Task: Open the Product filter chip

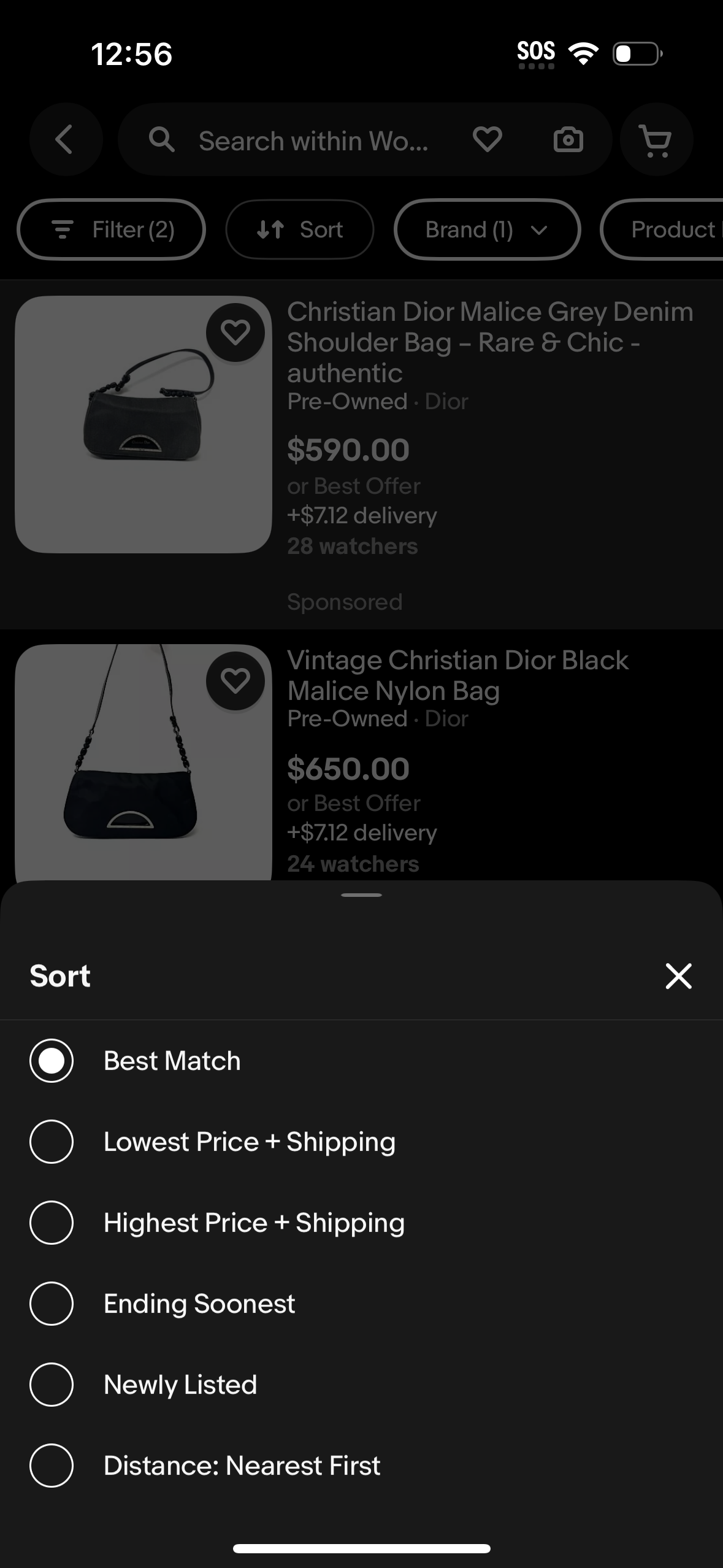Action: tap(673, 229)
